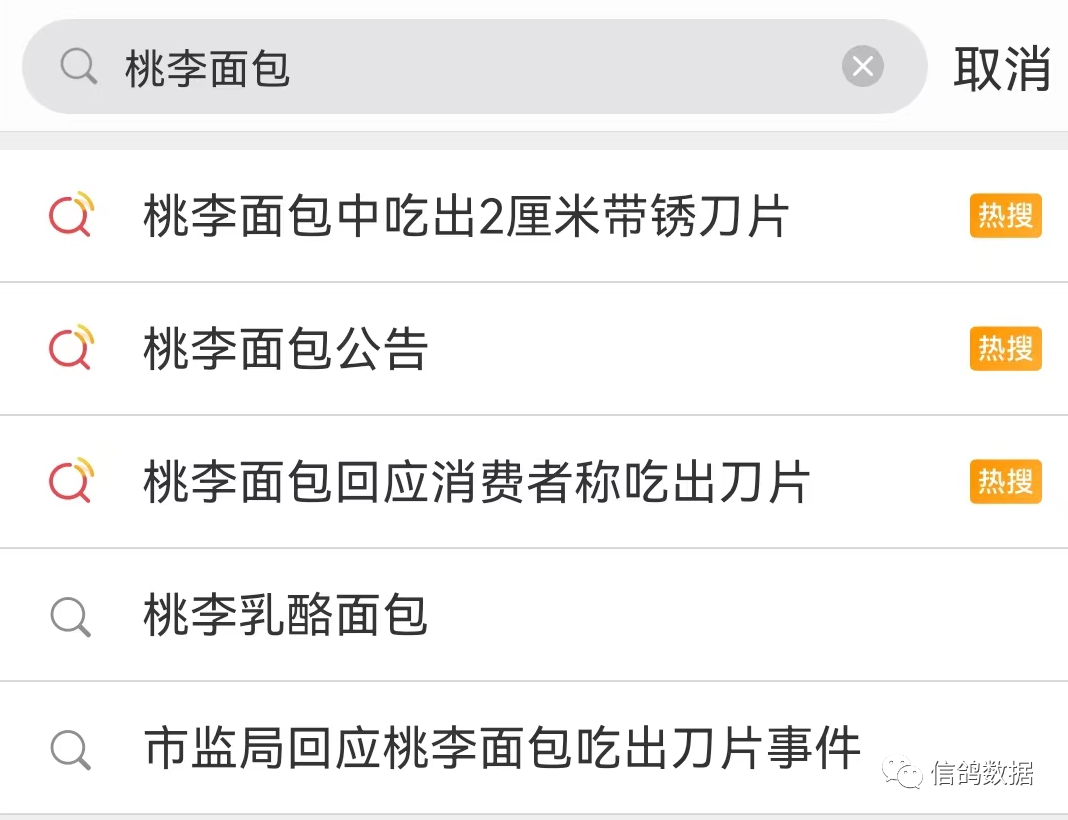This screenshot has height=820, width=1068.
Task: Tap the search field containing 桃李面包
Action: tap(450, 68)
